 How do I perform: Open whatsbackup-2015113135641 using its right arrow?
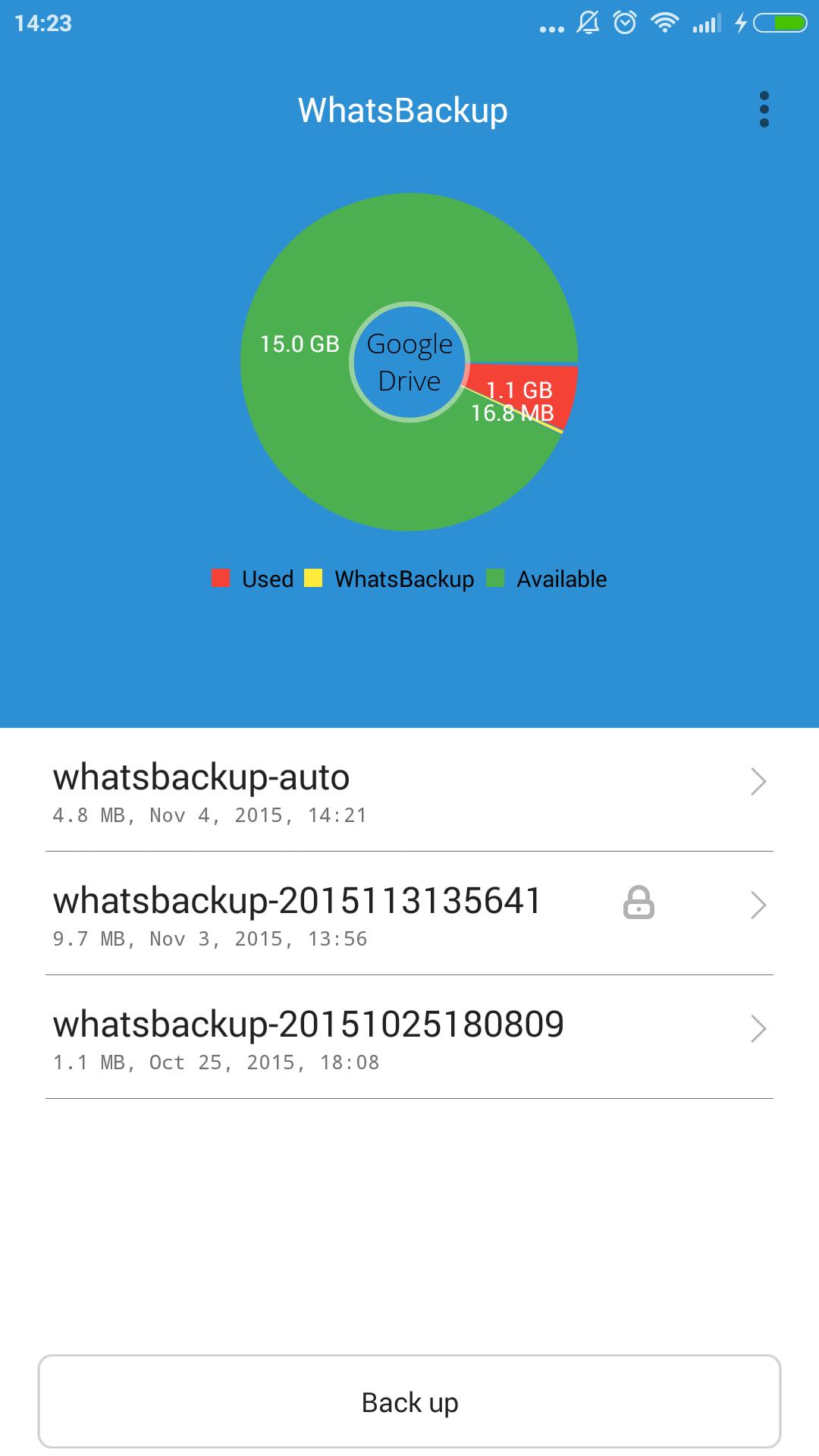[x=758, y=905]
